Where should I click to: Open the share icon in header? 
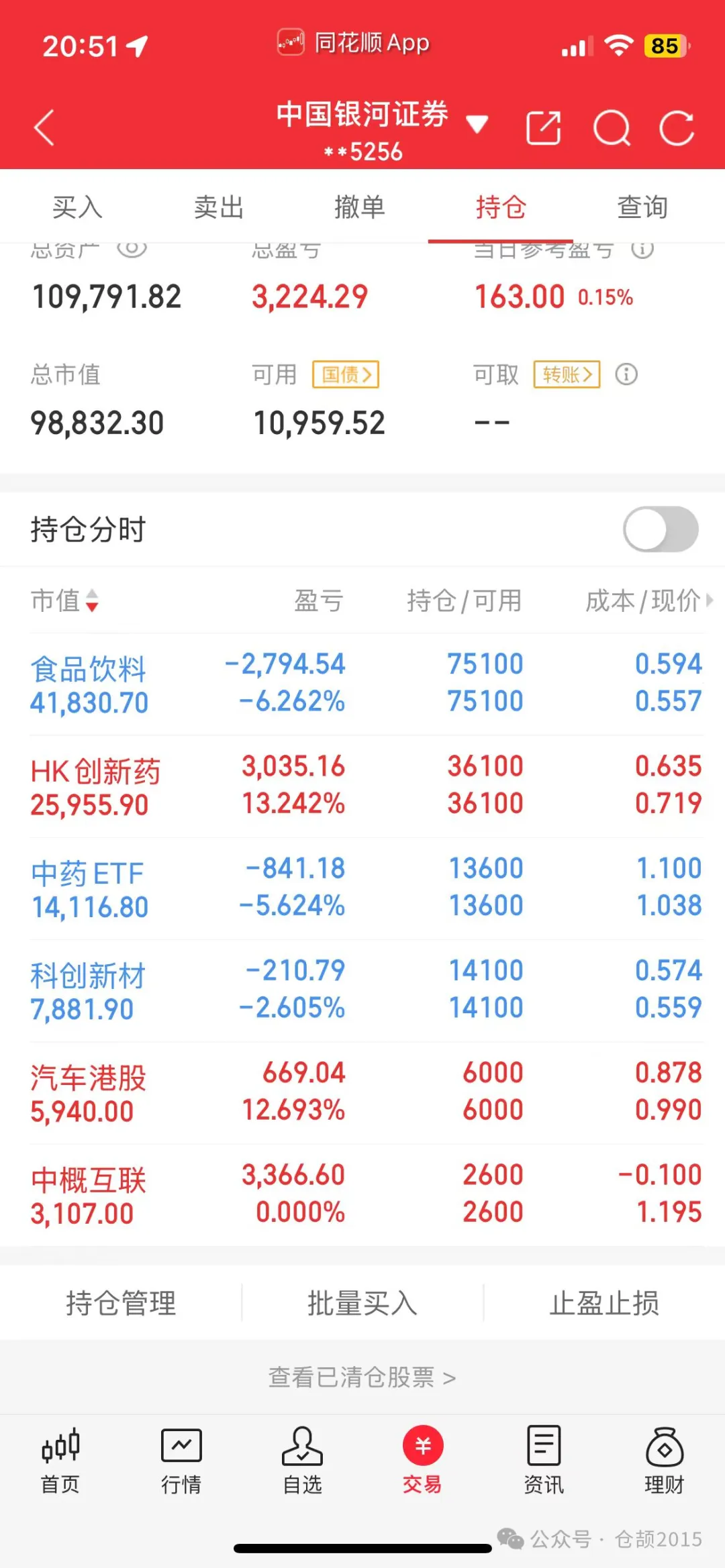[x=543, y=127]
